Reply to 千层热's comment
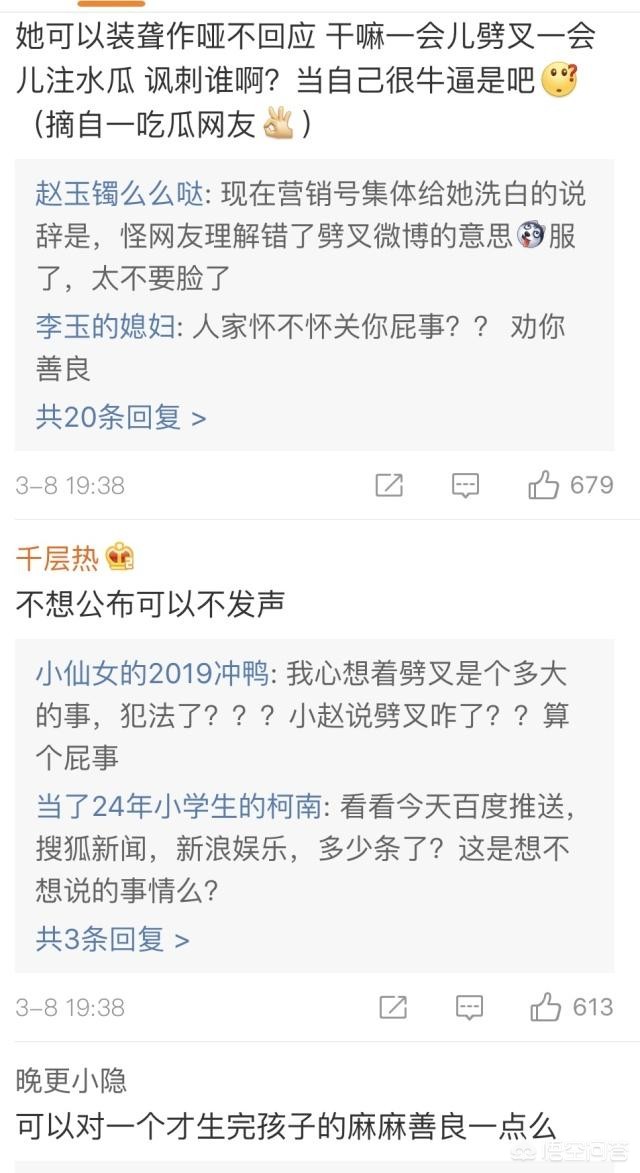The image size is (640, 1173). point(469,1008)
